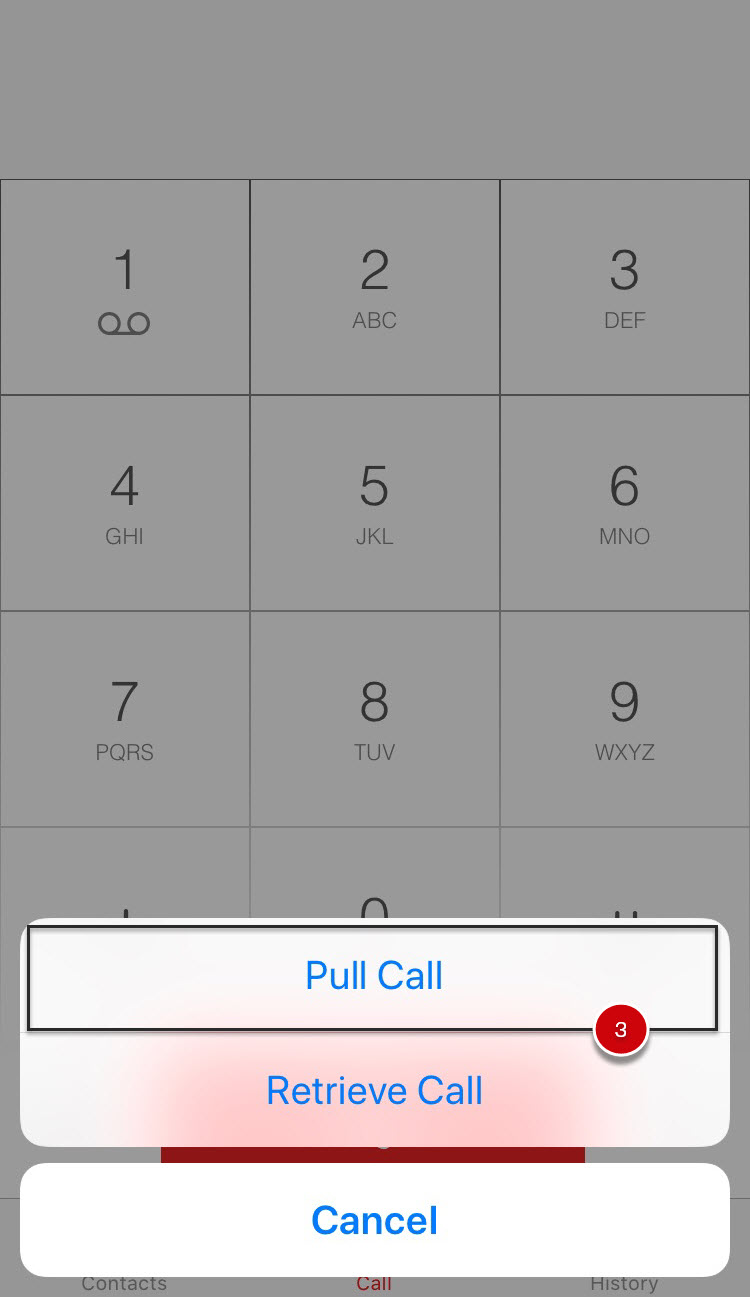Dismiss the sheet with Cancel
The height and width of the screenshot is (1297, 750).
374,1220
